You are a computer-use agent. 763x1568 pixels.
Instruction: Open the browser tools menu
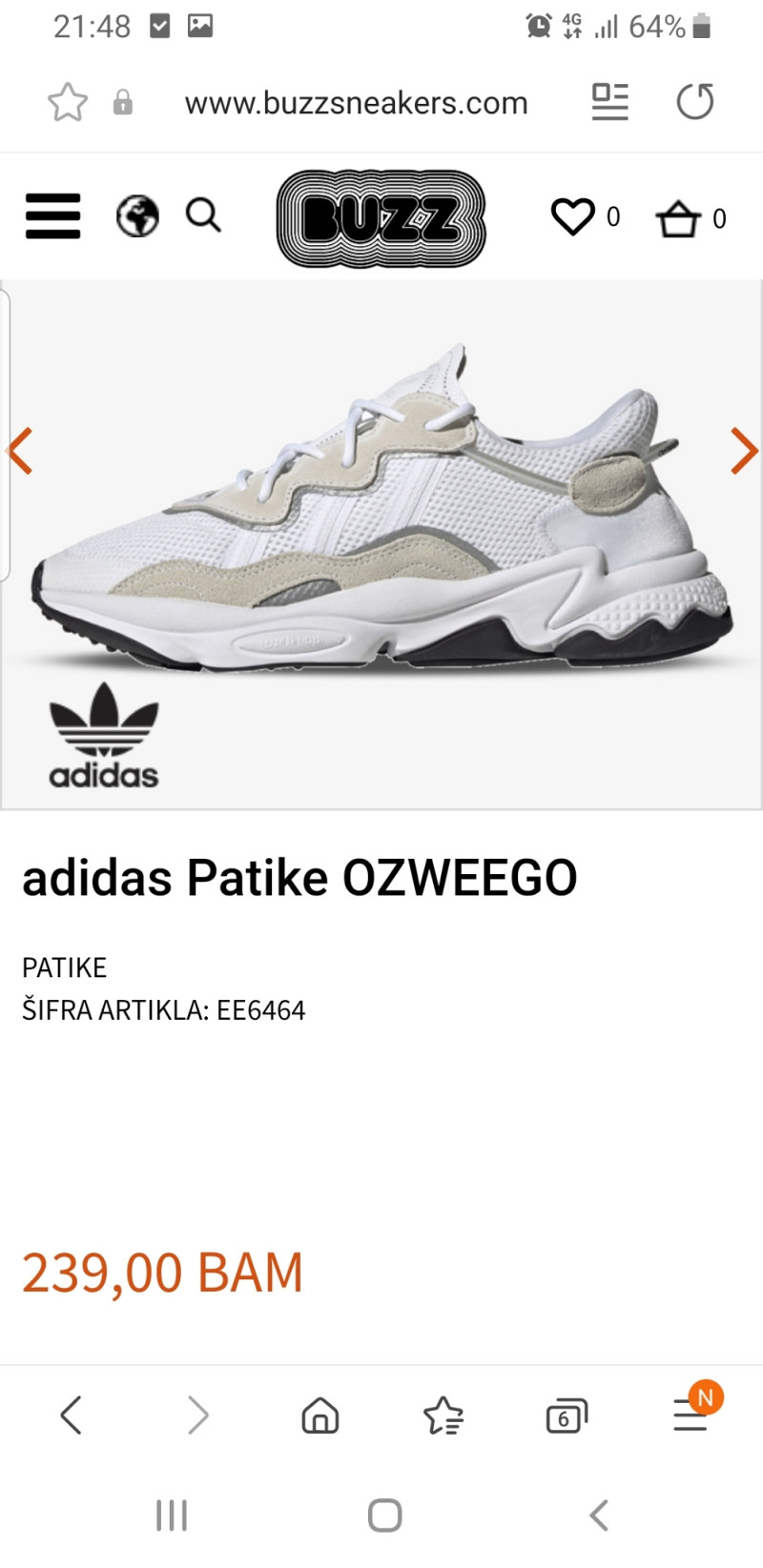691,1415
